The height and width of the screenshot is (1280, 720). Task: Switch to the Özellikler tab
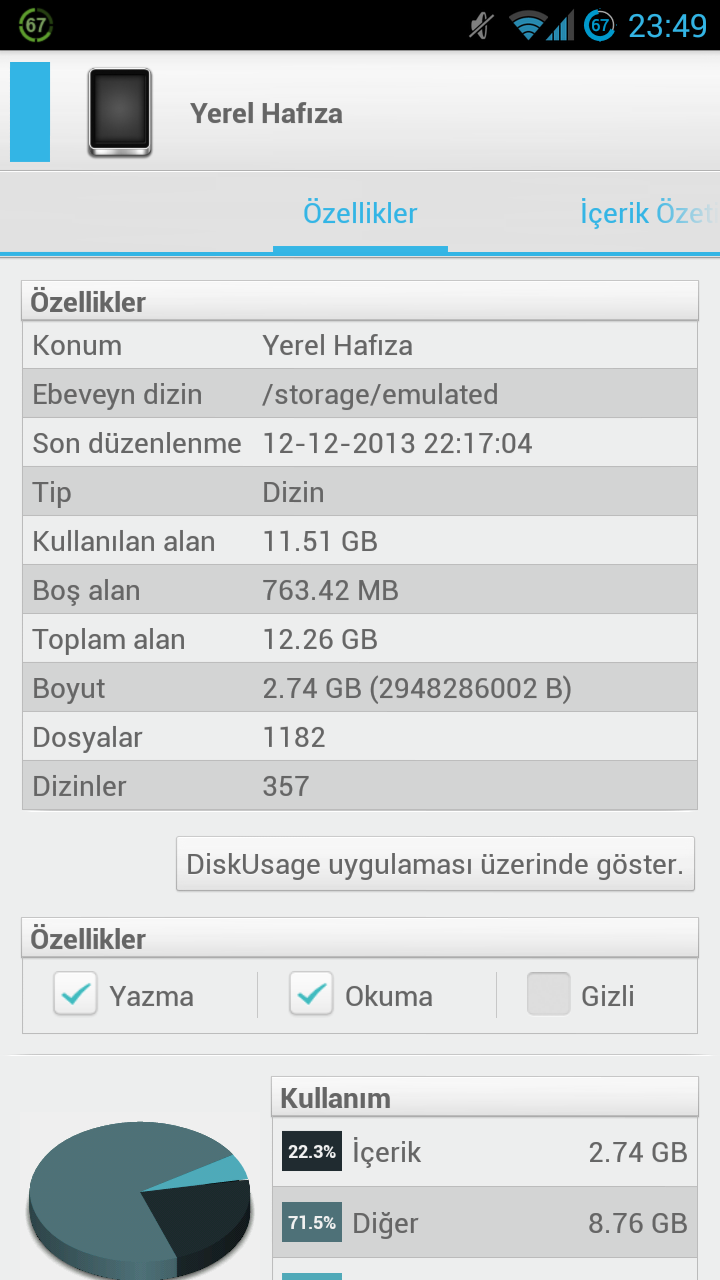point(360,214)
